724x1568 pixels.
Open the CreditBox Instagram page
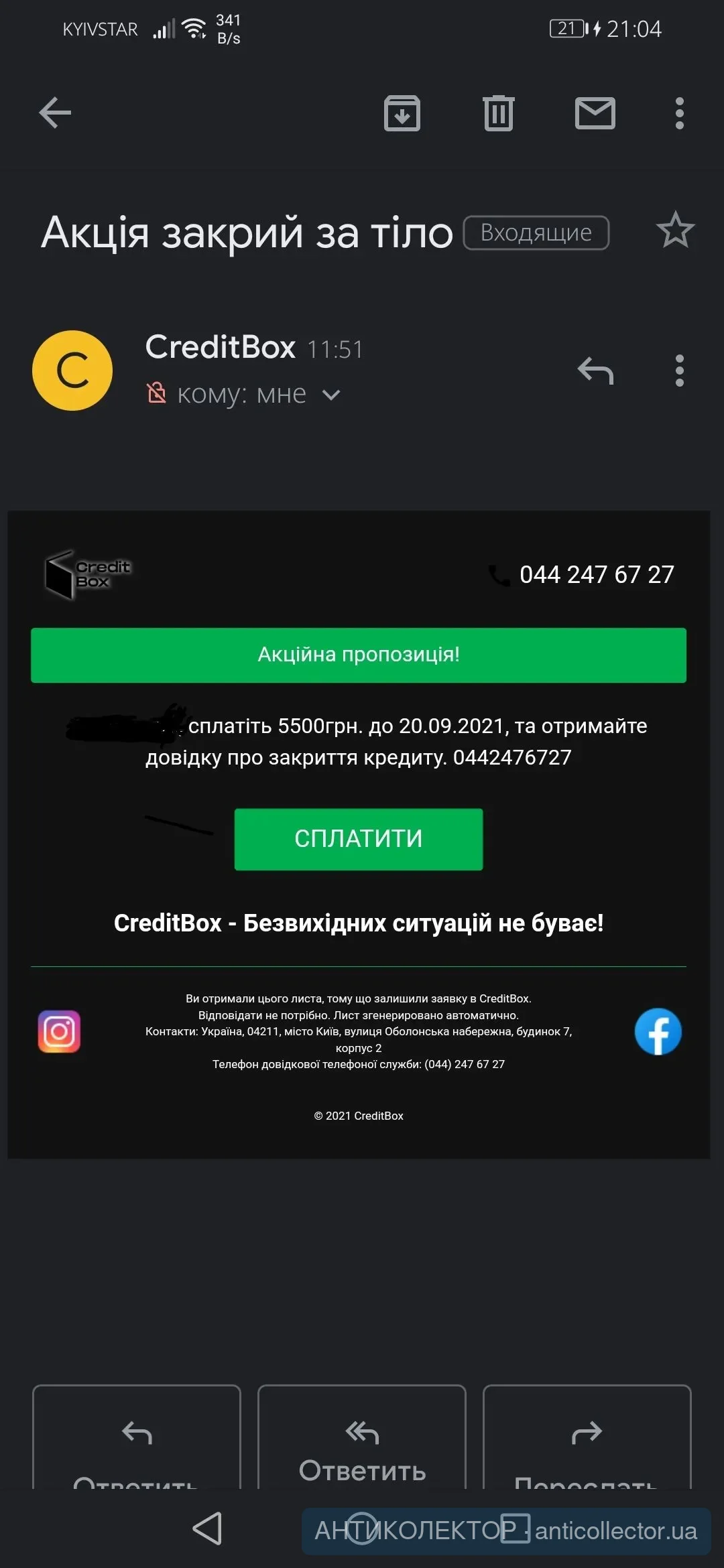pos(59,1032)
